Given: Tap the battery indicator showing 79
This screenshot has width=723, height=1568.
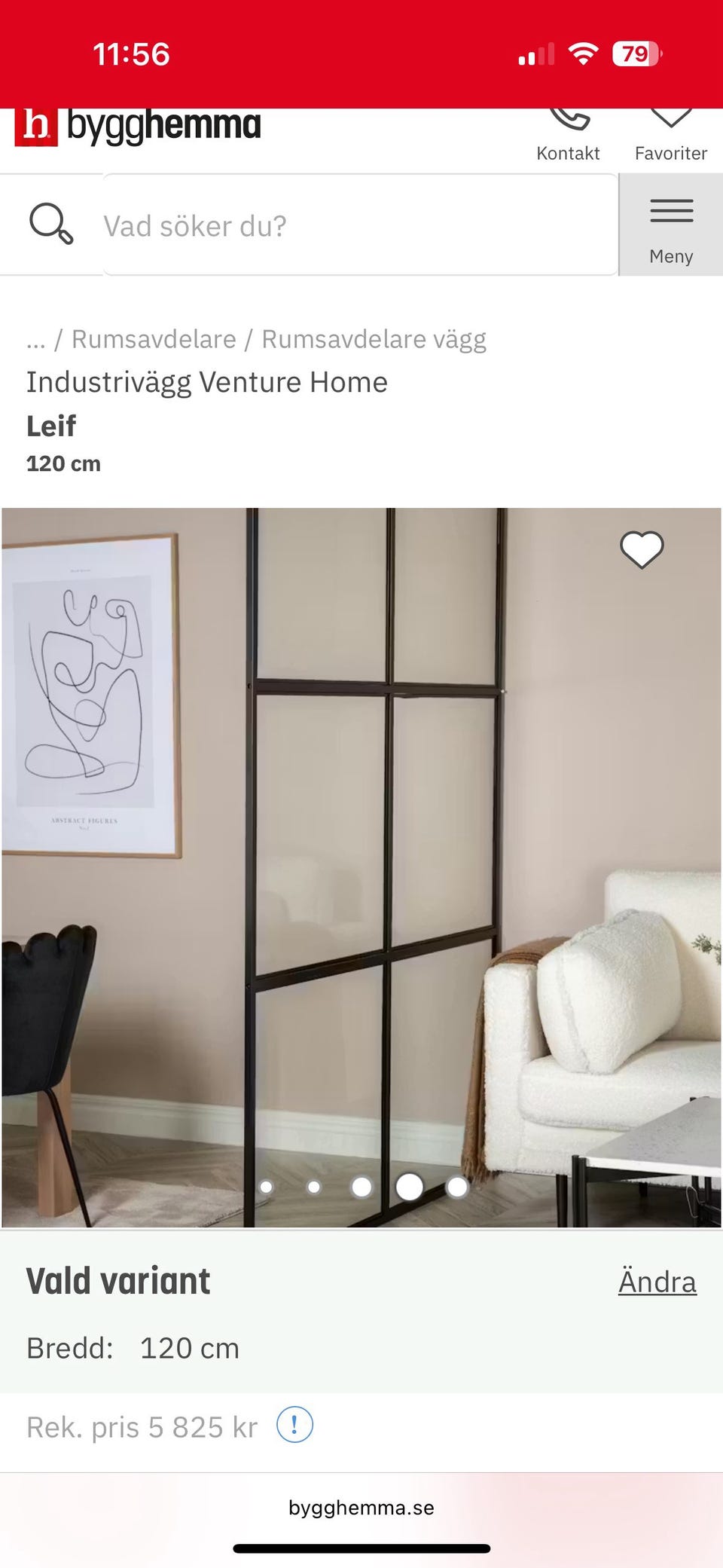Looking at the screenshot, I should click(x=636, y=53).
